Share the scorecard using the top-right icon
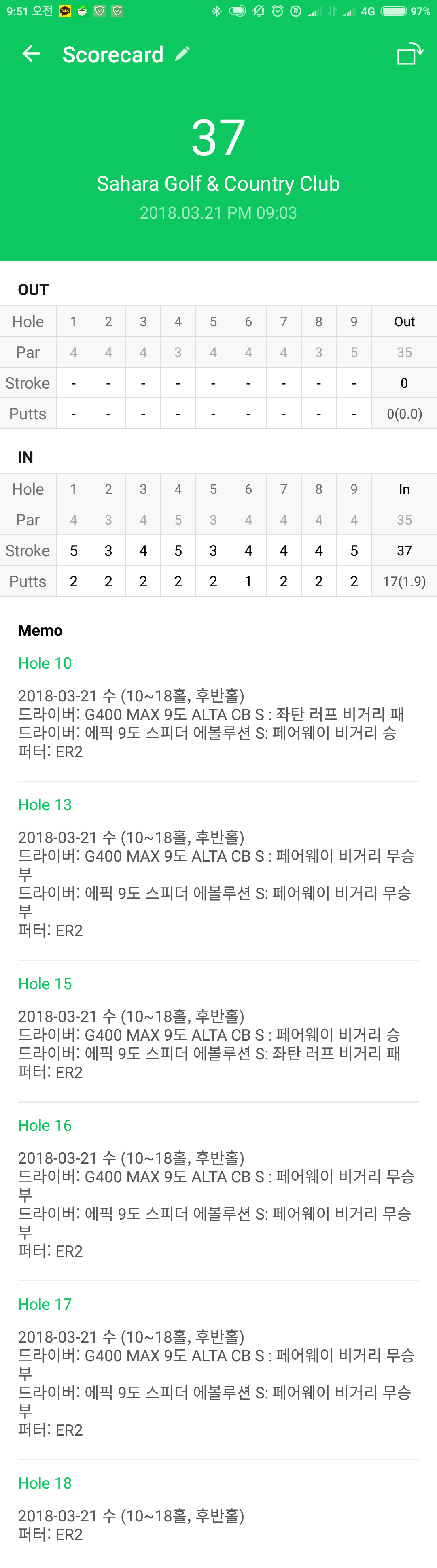The width and height of the screenshot is (437, 1568). point(409,54)
